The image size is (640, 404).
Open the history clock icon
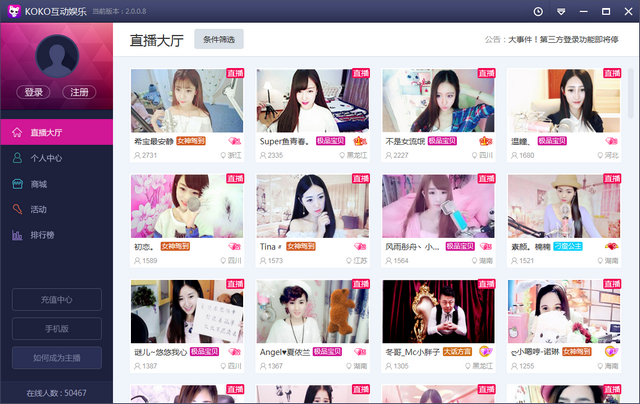click(538, 11)
